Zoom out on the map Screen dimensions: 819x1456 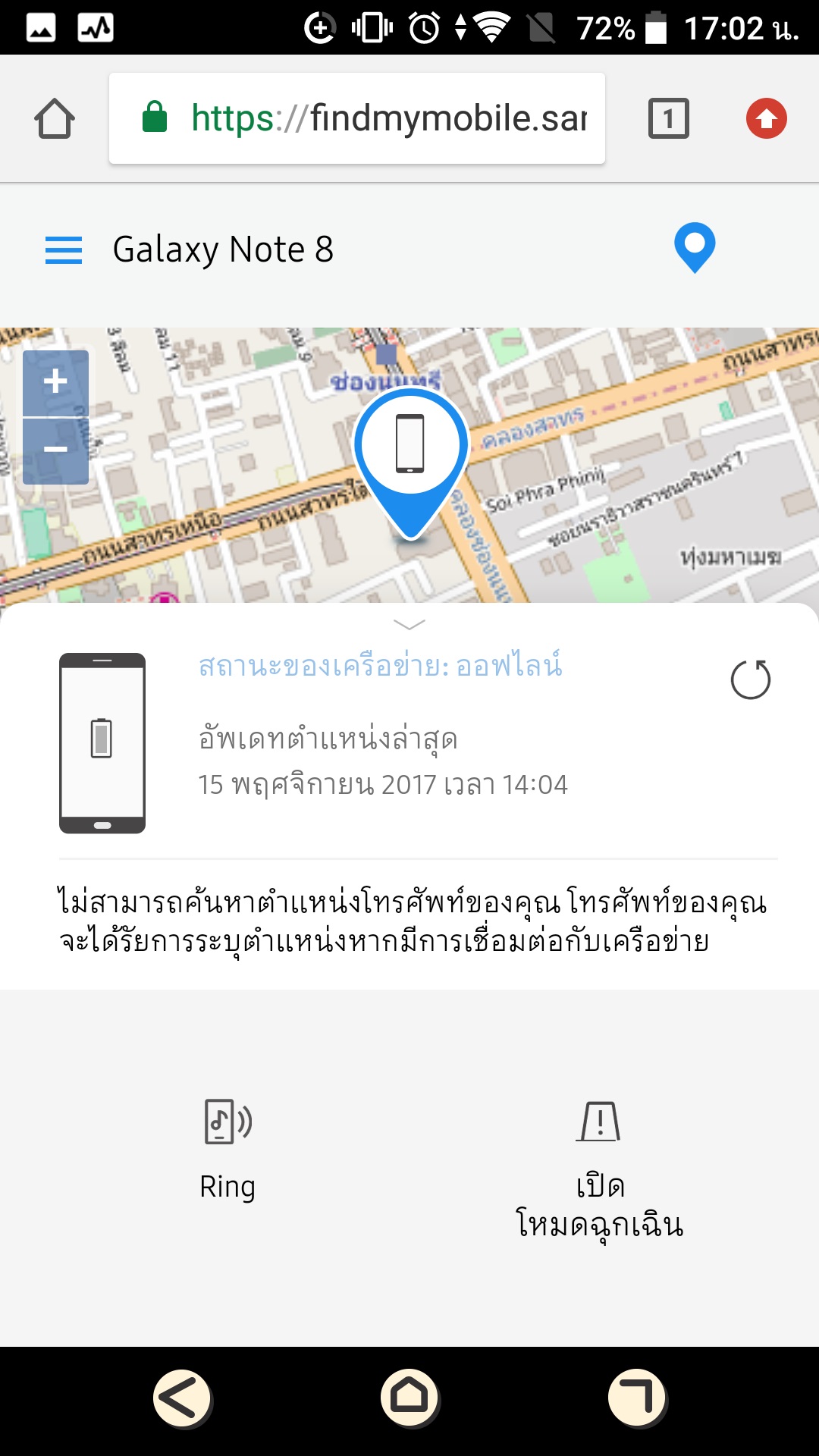point(55,451)
